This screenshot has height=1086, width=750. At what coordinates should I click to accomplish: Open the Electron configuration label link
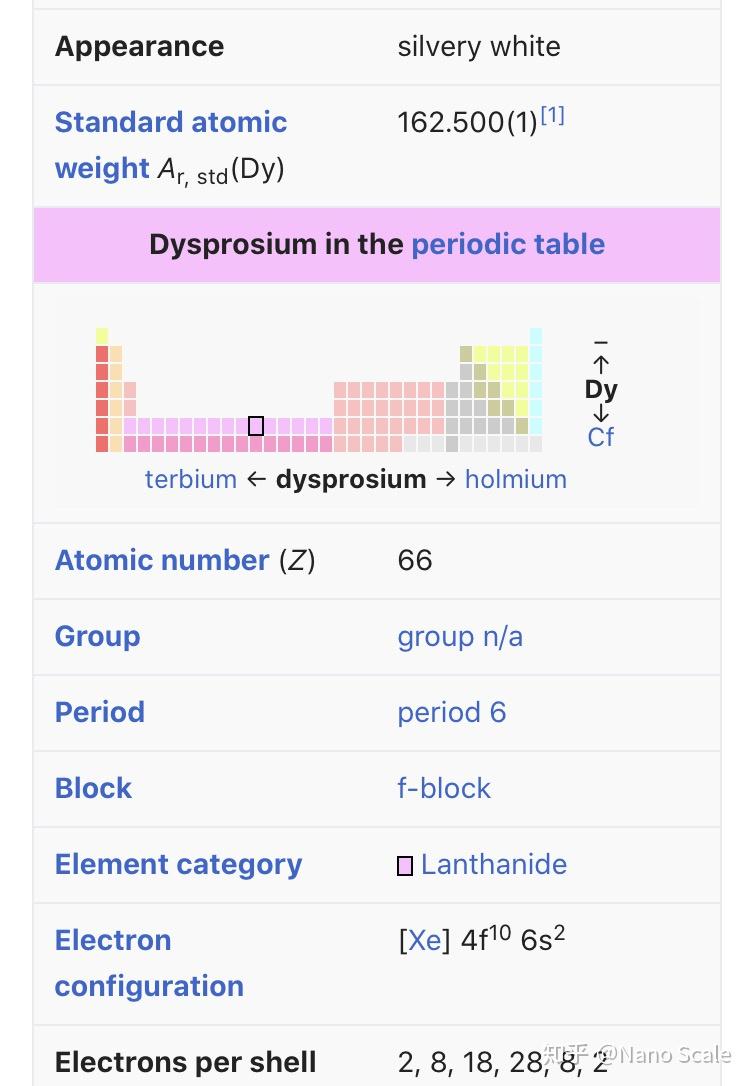(x=113, y=941)
